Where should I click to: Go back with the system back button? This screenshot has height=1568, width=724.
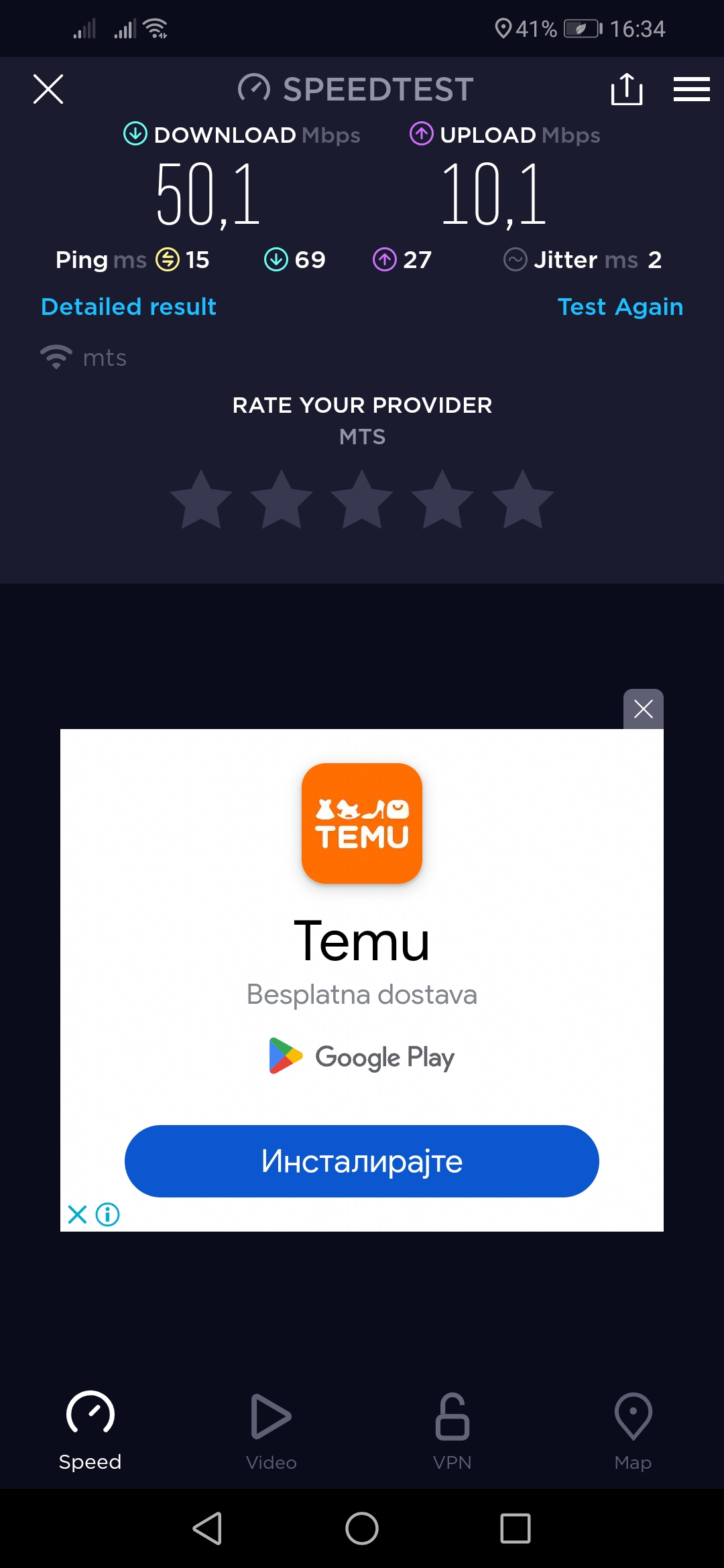point(208,1528)
